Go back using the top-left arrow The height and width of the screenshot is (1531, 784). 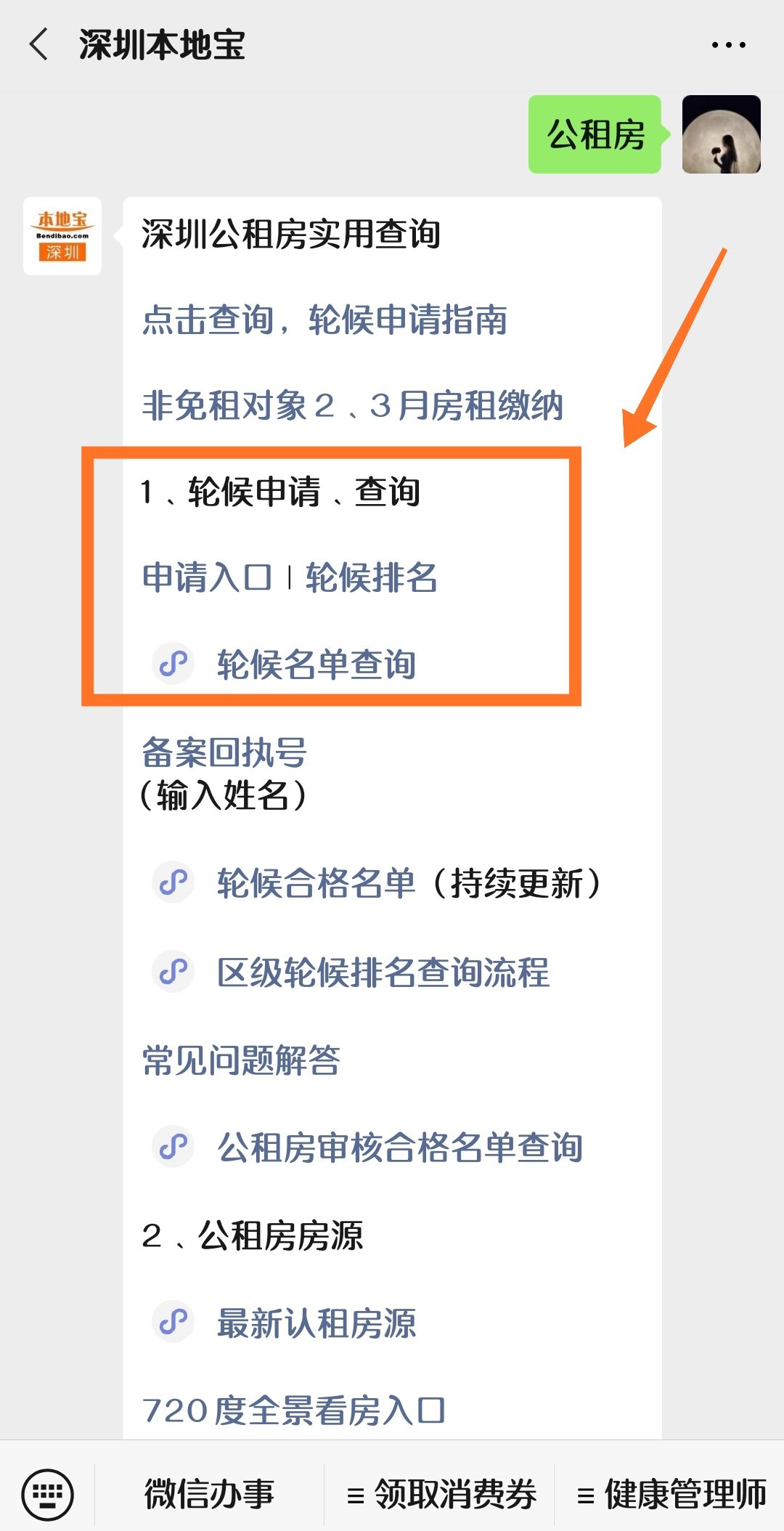pos(39,44)
